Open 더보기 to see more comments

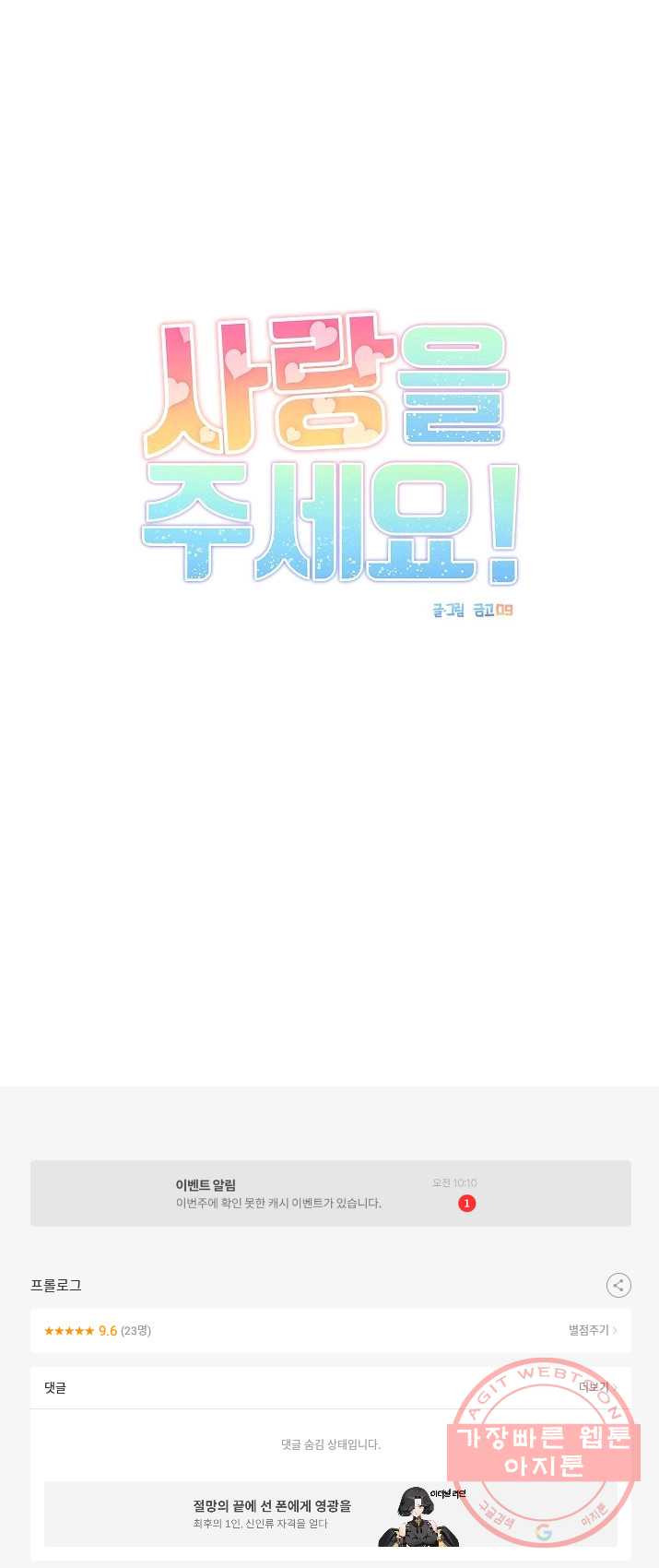pyautogui.click(x=595, y=1387)
